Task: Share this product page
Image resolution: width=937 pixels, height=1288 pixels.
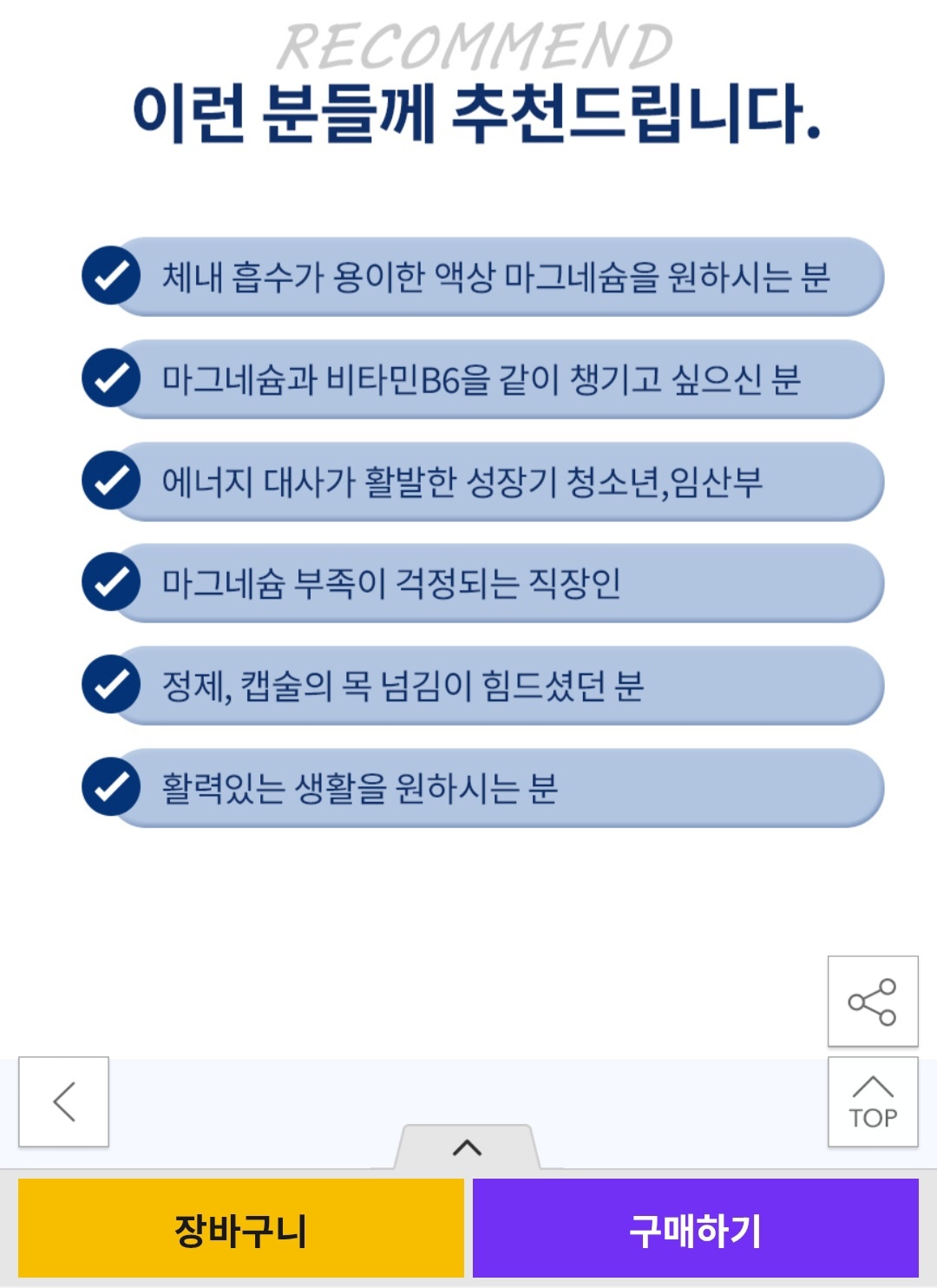Action: [x=873, y=1002]
